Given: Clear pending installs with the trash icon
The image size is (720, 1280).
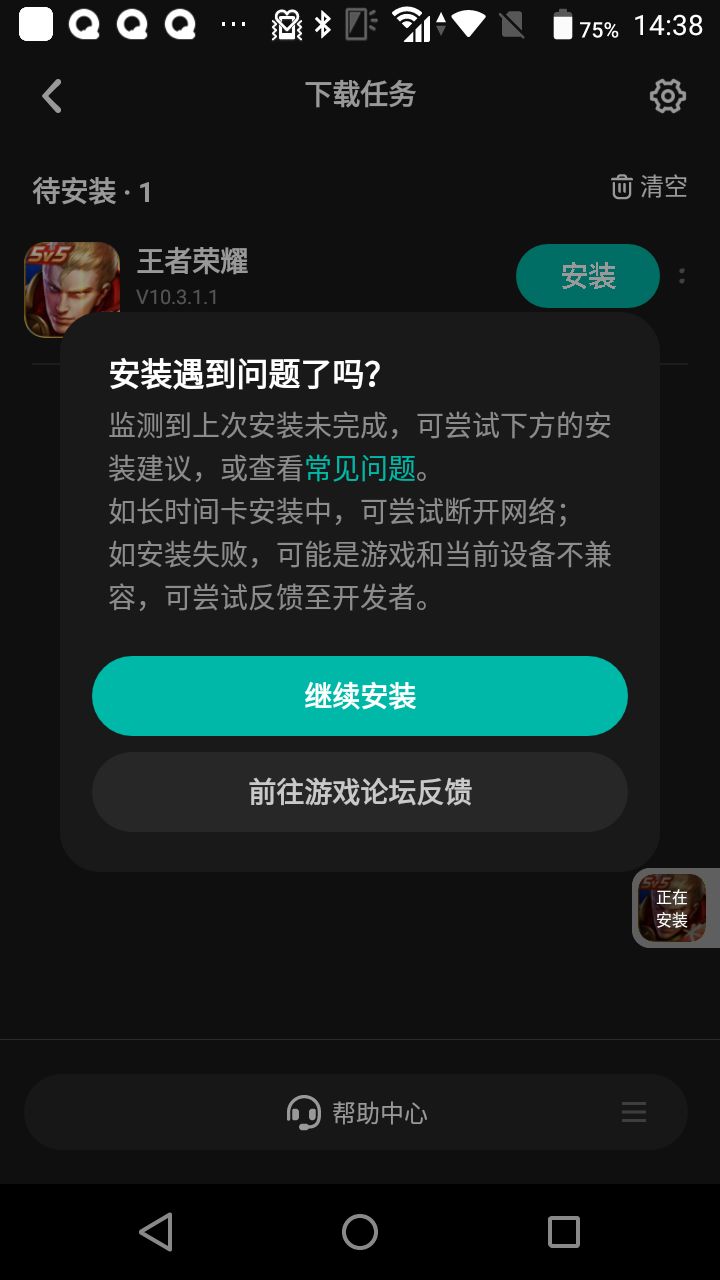Looking at the screenshot, I should point(620,187).
